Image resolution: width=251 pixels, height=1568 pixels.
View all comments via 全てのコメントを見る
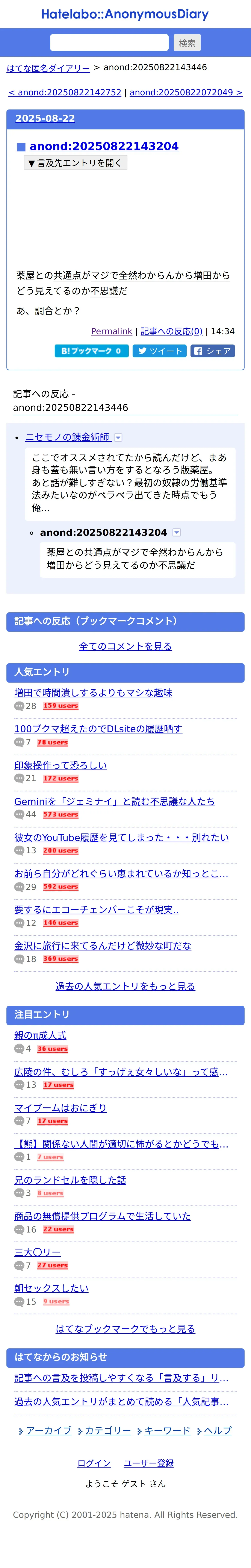(125, 647)
